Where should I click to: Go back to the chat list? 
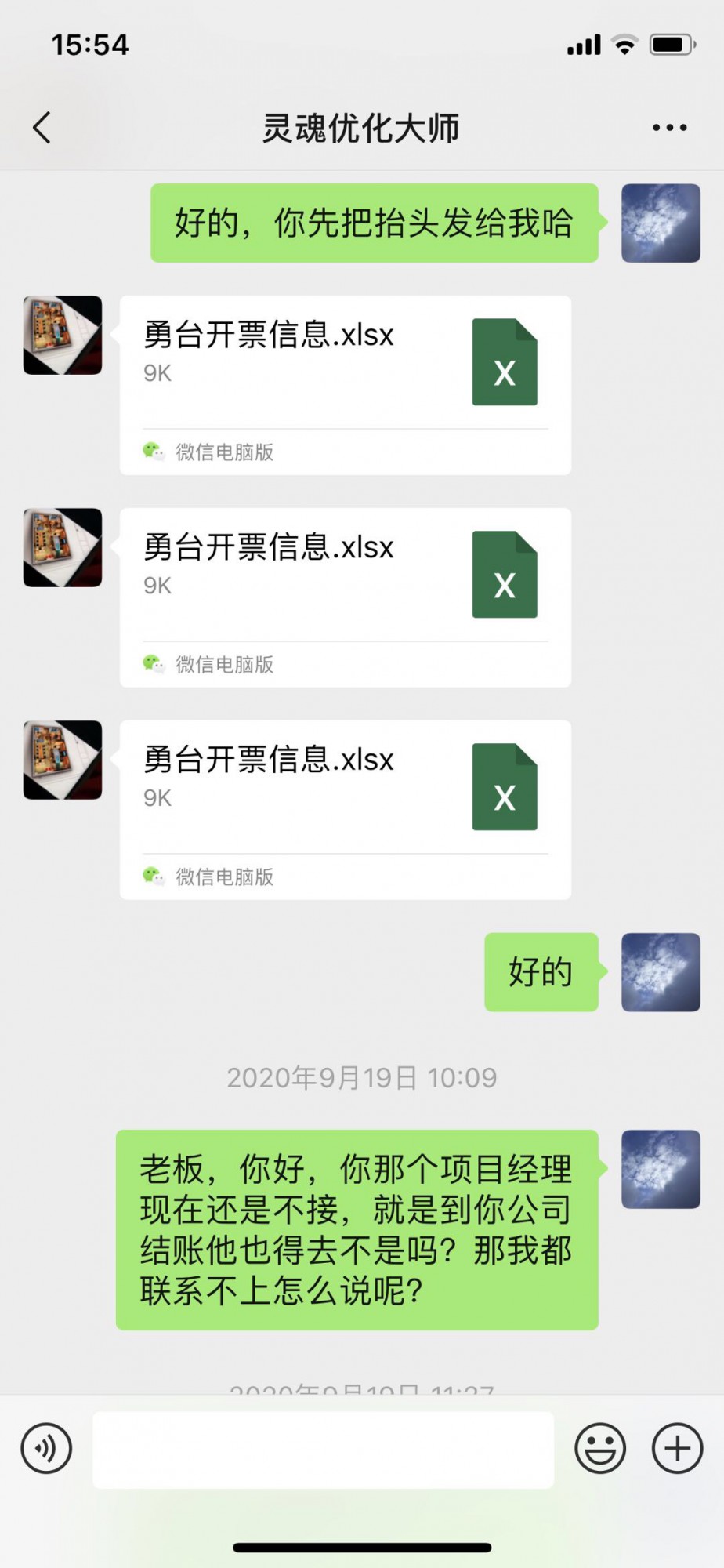click(42, 128)
